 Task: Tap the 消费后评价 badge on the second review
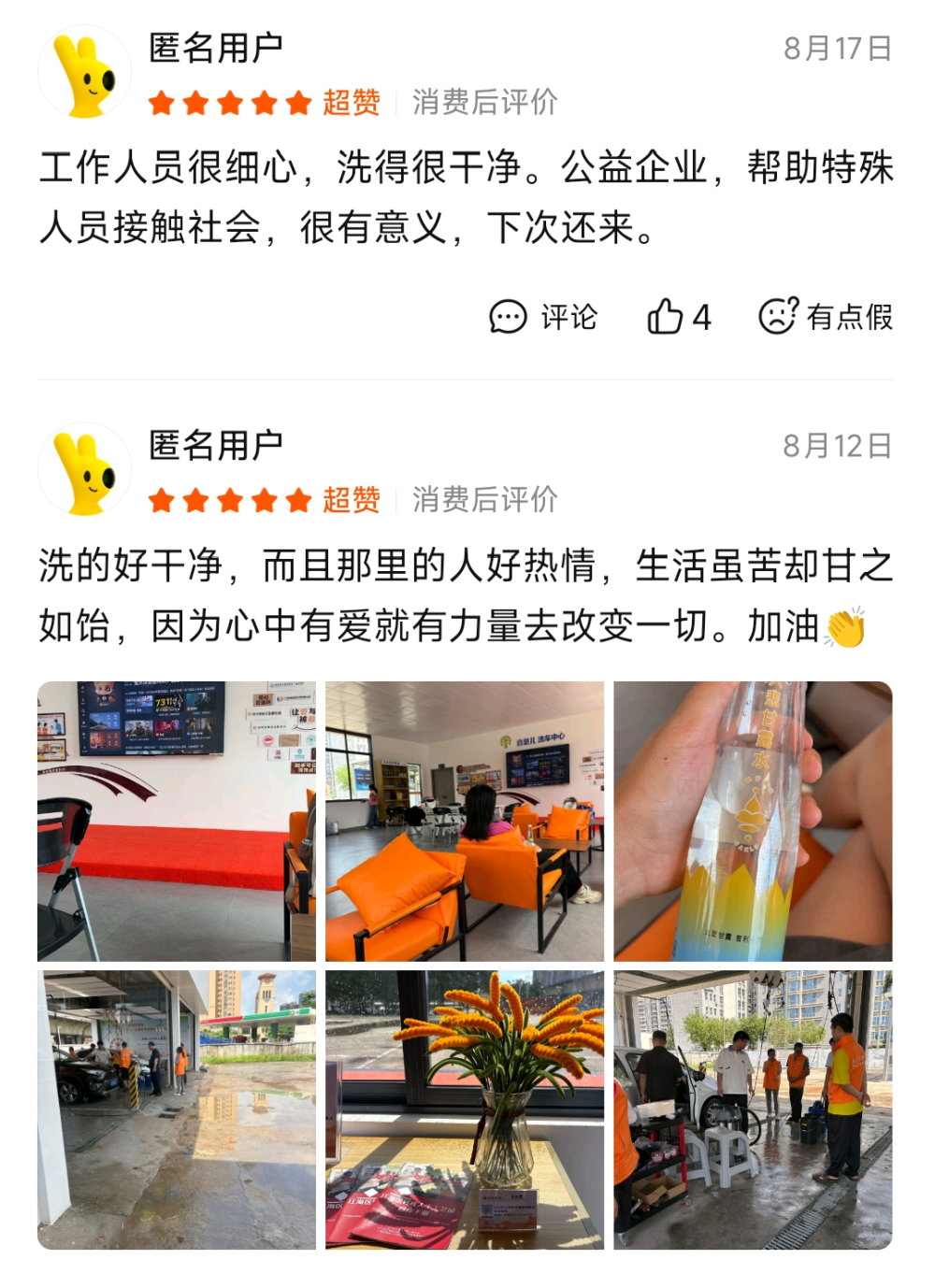coord(487,500)
